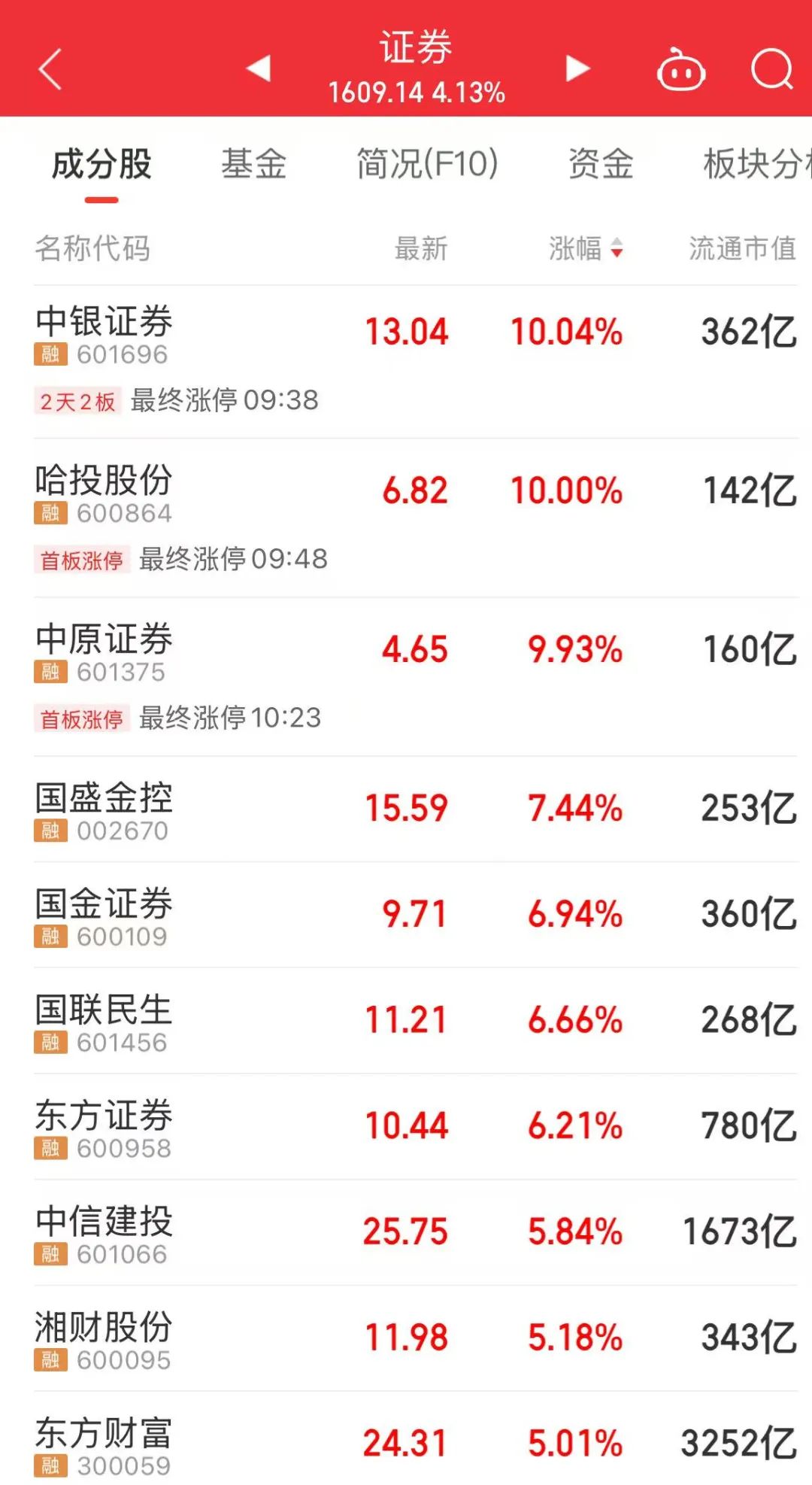
Task: Switch to the next sector with right triangle
Action: click(x=577, y=68)
